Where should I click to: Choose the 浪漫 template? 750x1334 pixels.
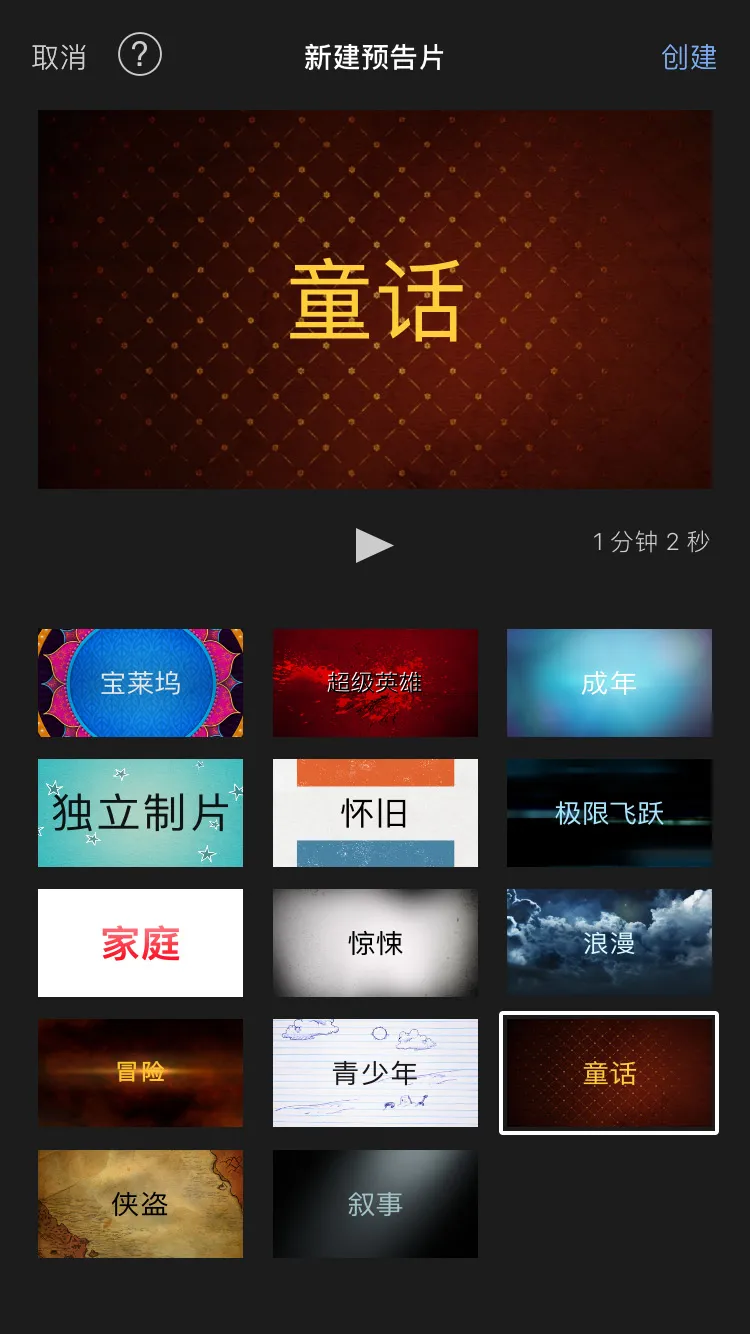click(x=609, y=943)
